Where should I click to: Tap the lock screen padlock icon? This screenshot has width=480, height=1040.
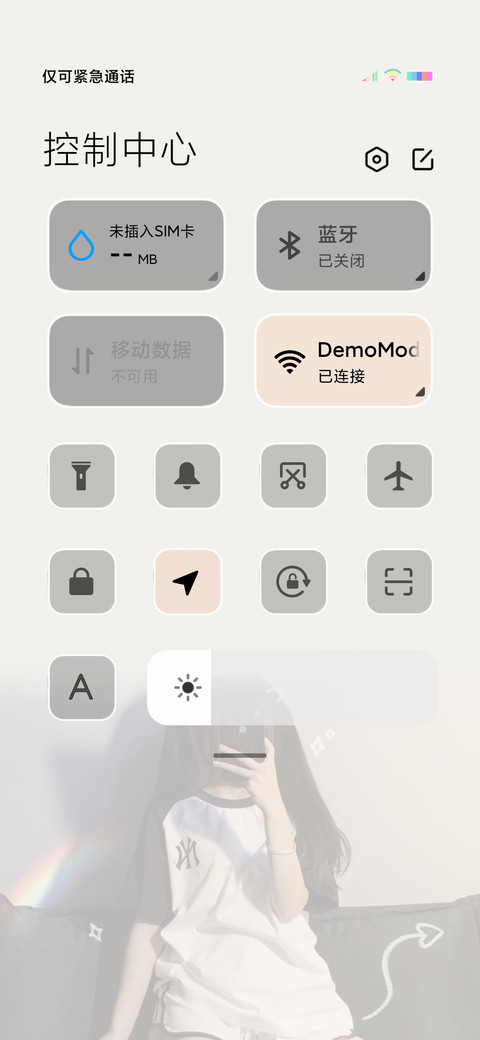[x=82, y=582]
